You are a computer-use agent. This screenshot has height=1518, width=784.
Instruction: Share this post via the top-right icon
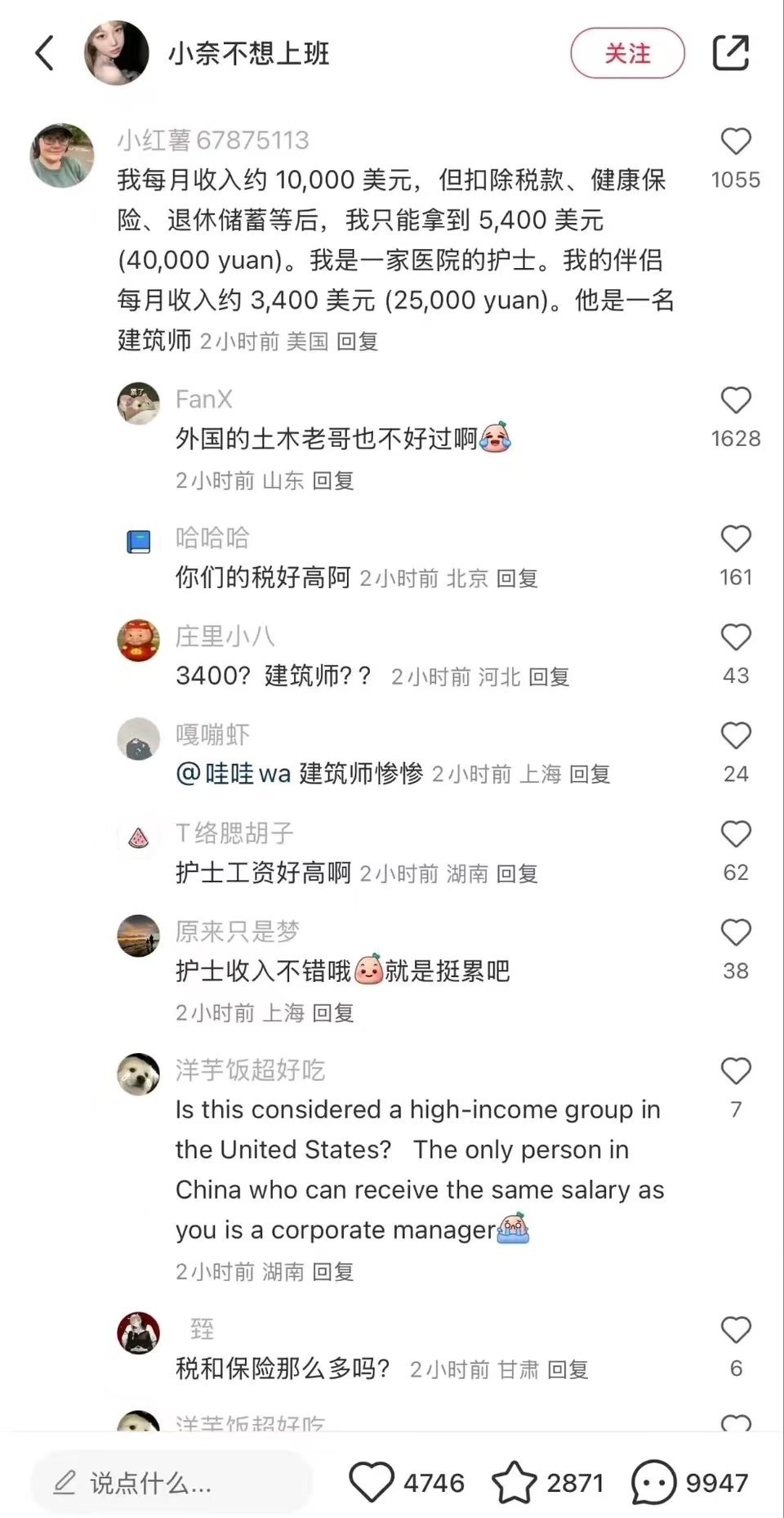(x=731, y=53)
